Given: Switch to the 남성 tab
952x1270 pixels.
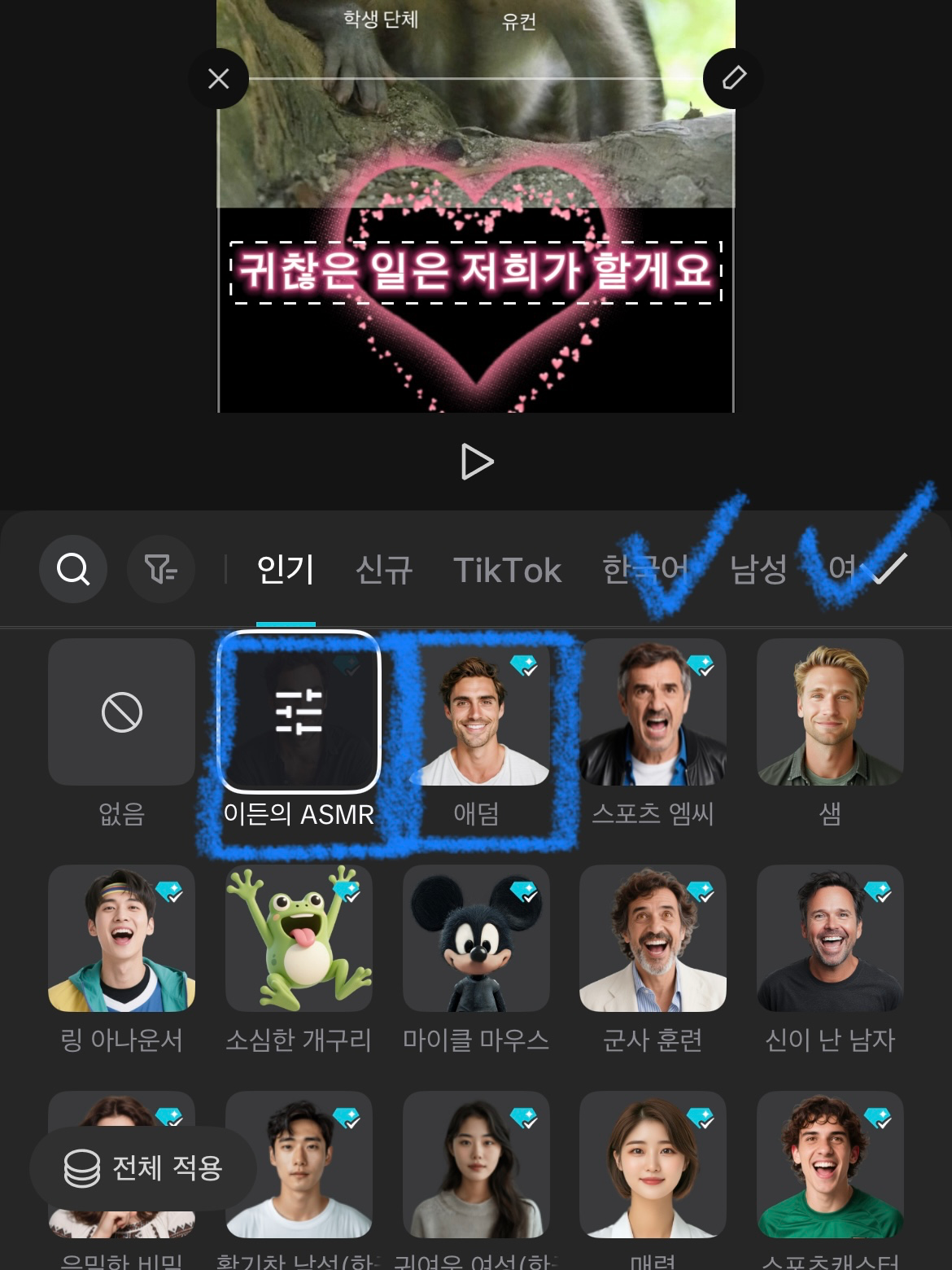Looking at the screenshot, I should [x=758, y=569].
